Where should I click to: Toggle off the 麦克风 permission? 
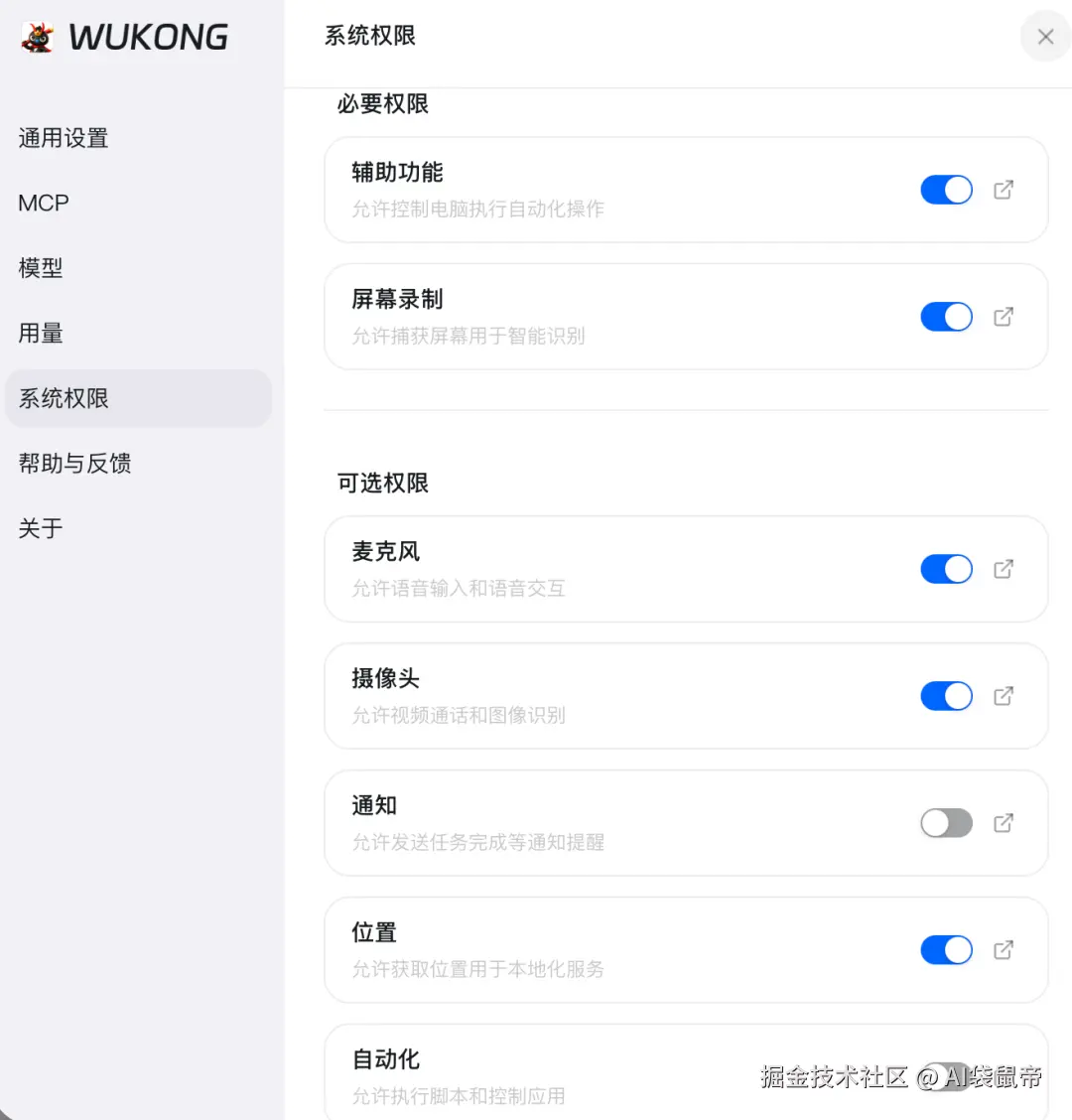(x=946, y=569)
